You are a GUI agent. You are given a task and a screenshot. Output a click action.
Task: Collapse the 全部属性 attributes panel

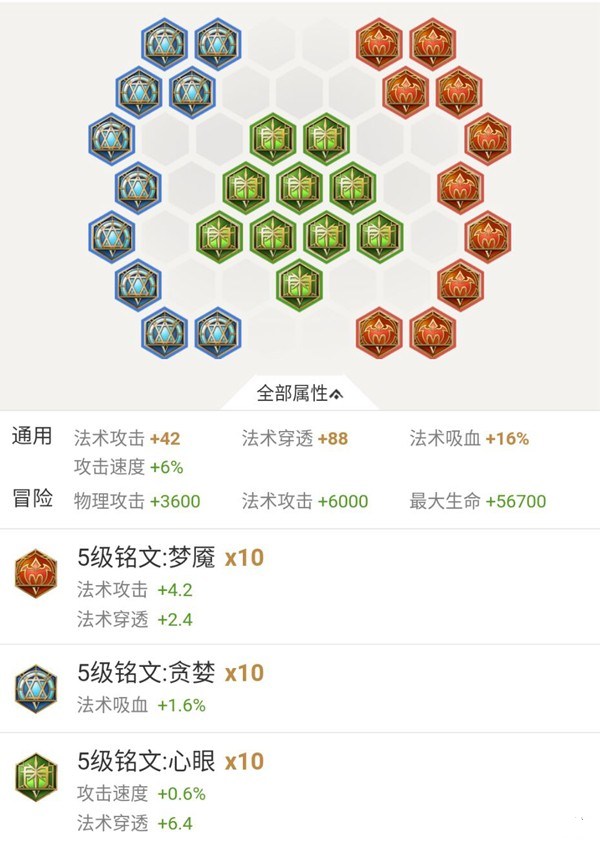coord(300,393)
